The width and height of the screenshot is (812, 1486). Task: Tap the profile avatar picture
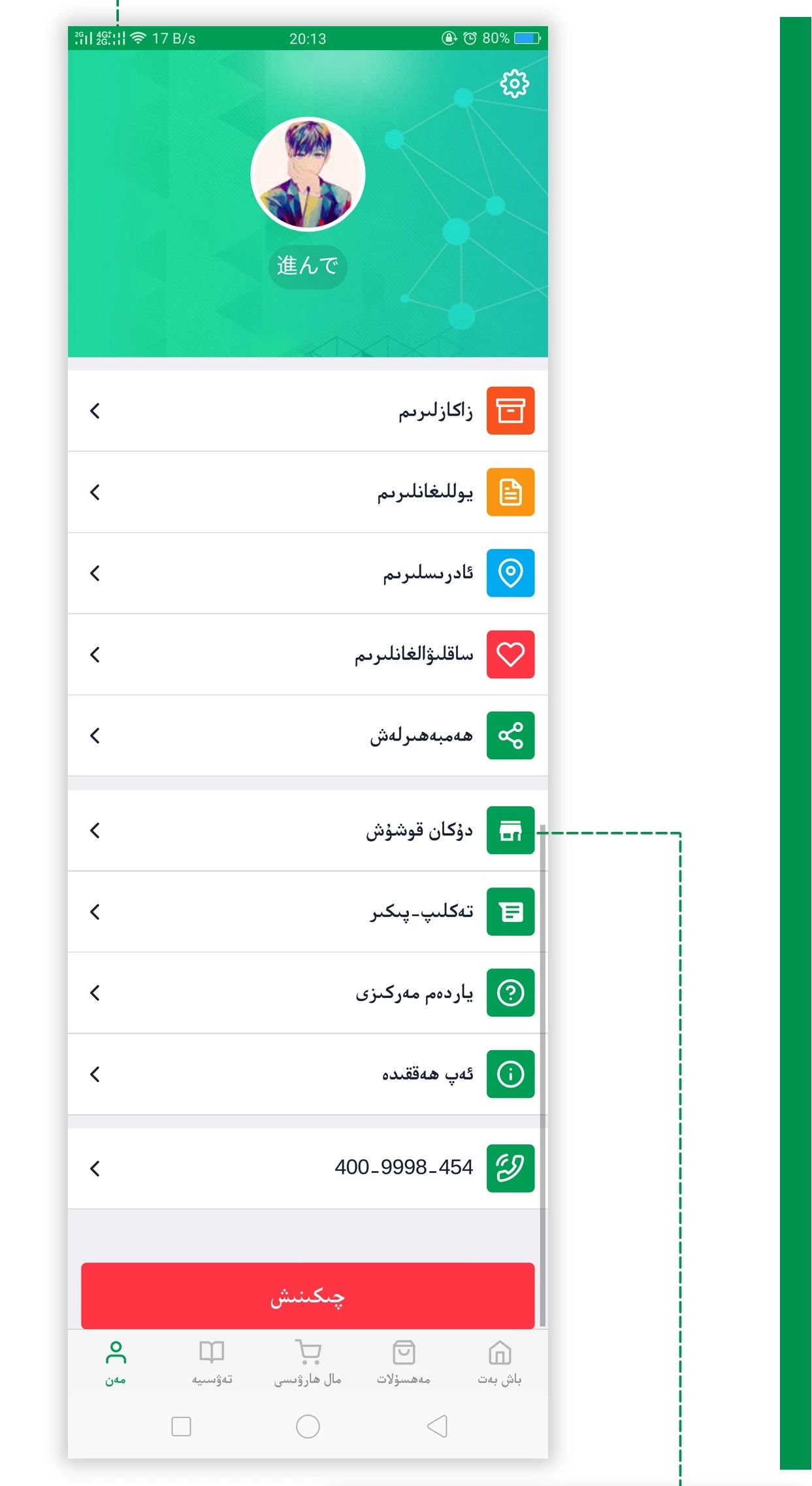click(308, 174)
